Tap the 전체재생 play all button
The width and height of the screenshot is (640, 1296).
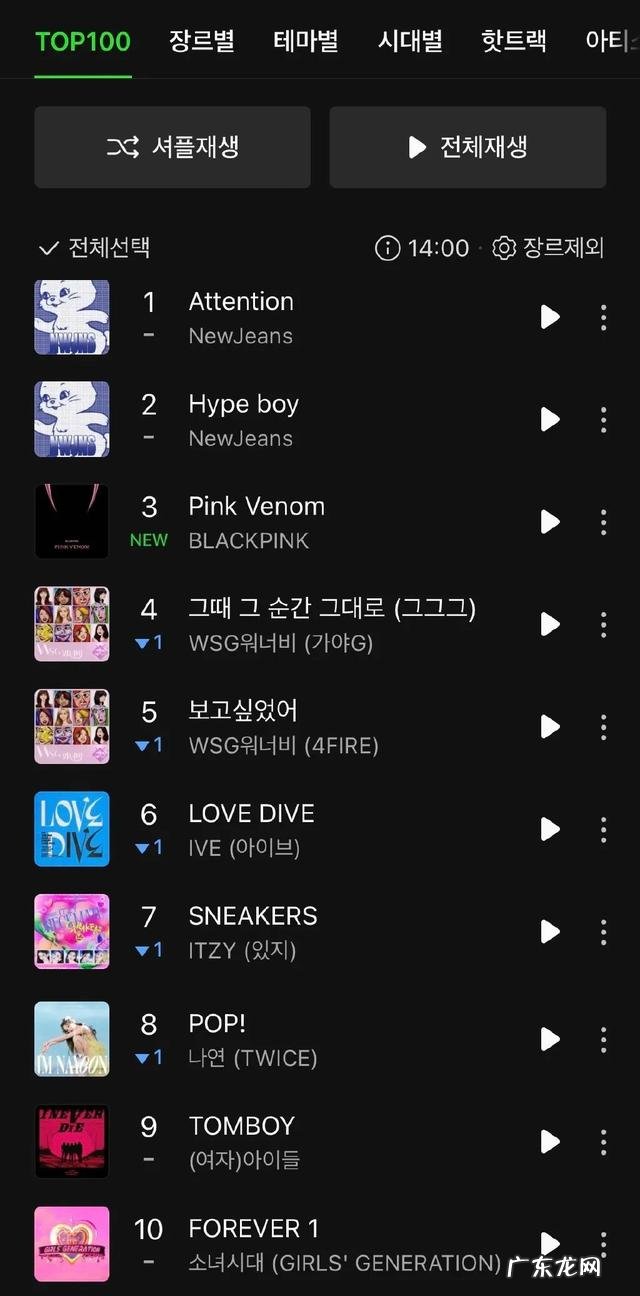click(x=467, y=148)
